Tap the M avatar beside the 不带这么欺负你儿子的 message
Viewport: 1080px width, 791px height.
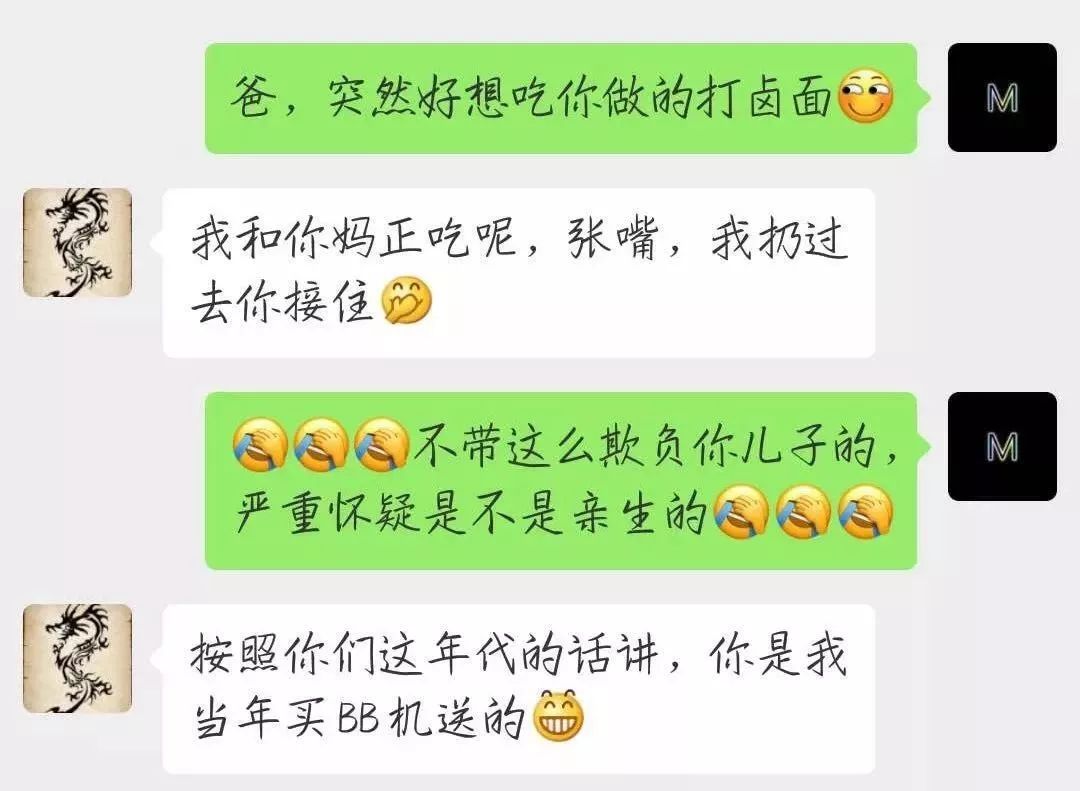tap(1001, 446)
